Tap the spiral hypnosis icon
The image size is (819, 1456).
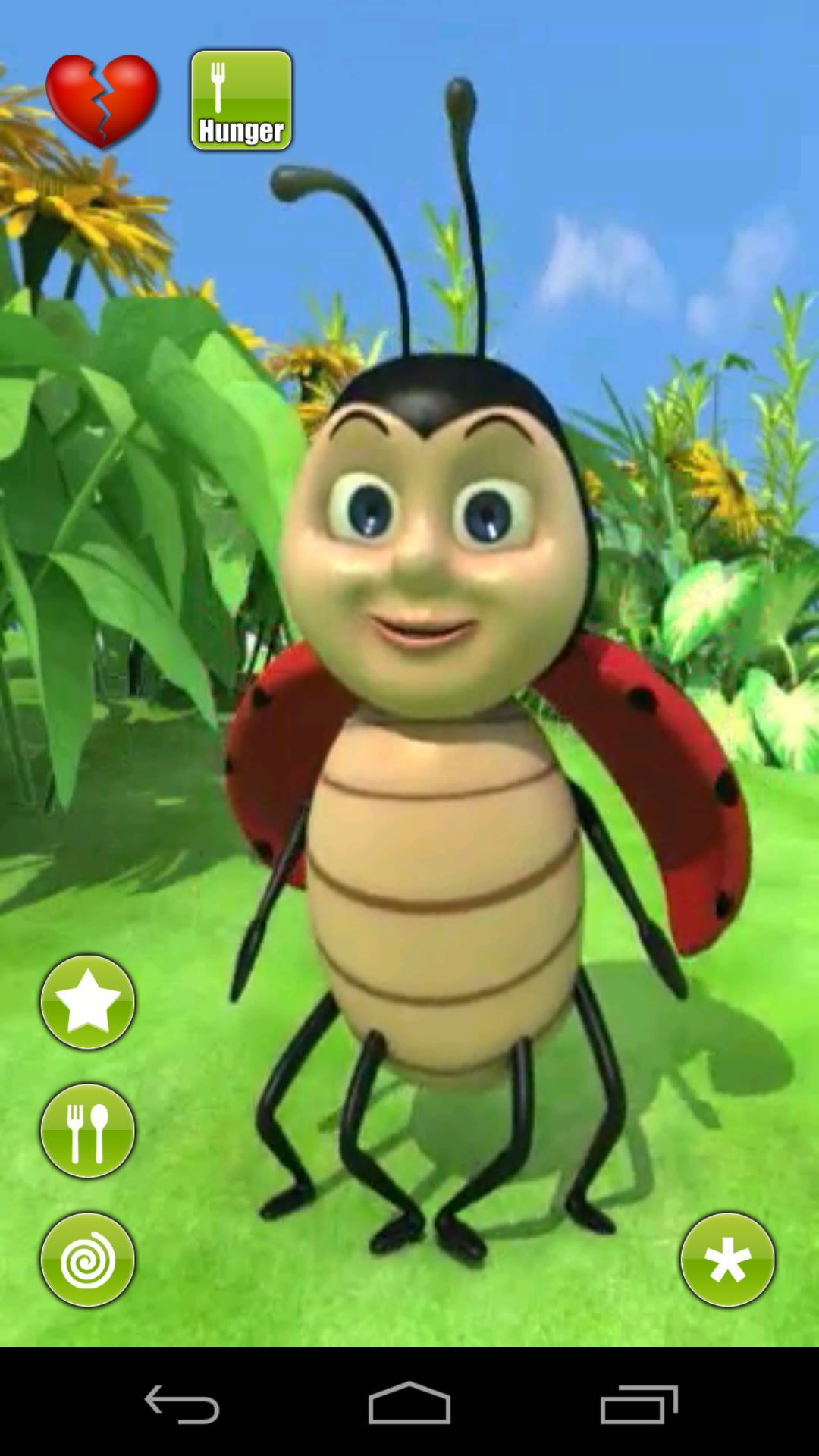[x=87, y=1259]
